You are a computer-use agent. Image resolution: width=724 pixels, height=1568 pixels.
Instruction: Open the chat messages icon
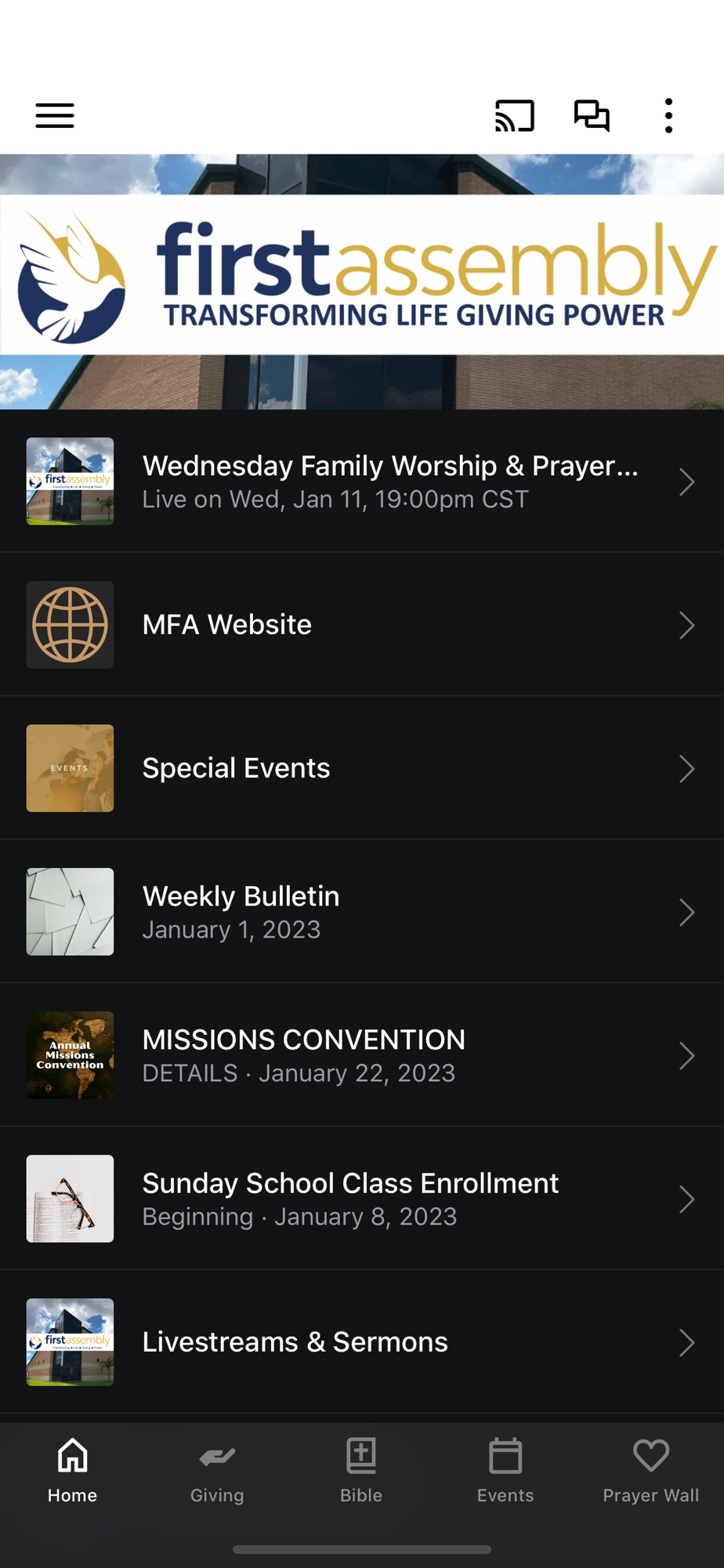coord(592,116)
